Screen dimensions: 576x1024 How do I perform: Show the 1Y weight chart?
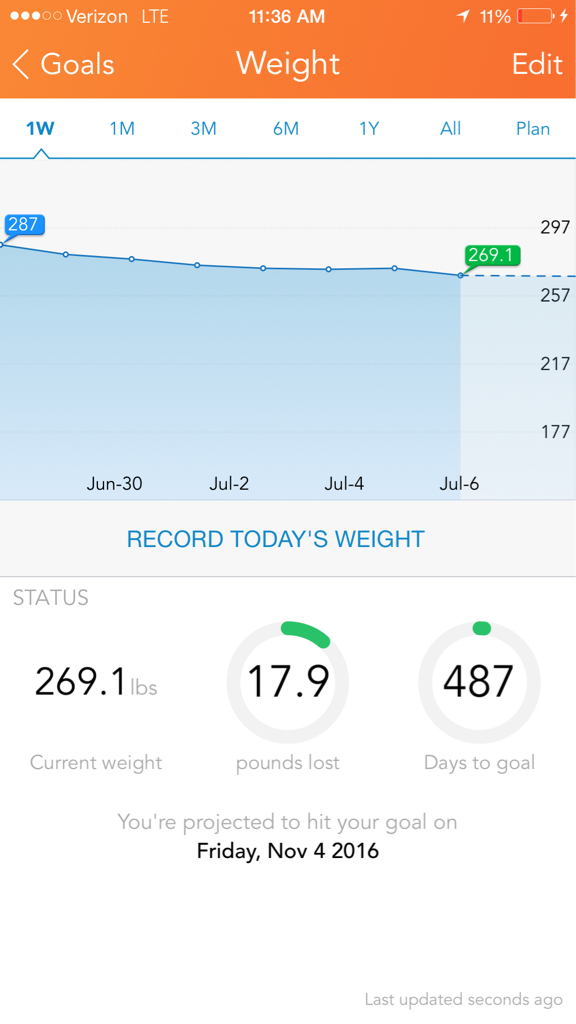(x=369, y=129)
